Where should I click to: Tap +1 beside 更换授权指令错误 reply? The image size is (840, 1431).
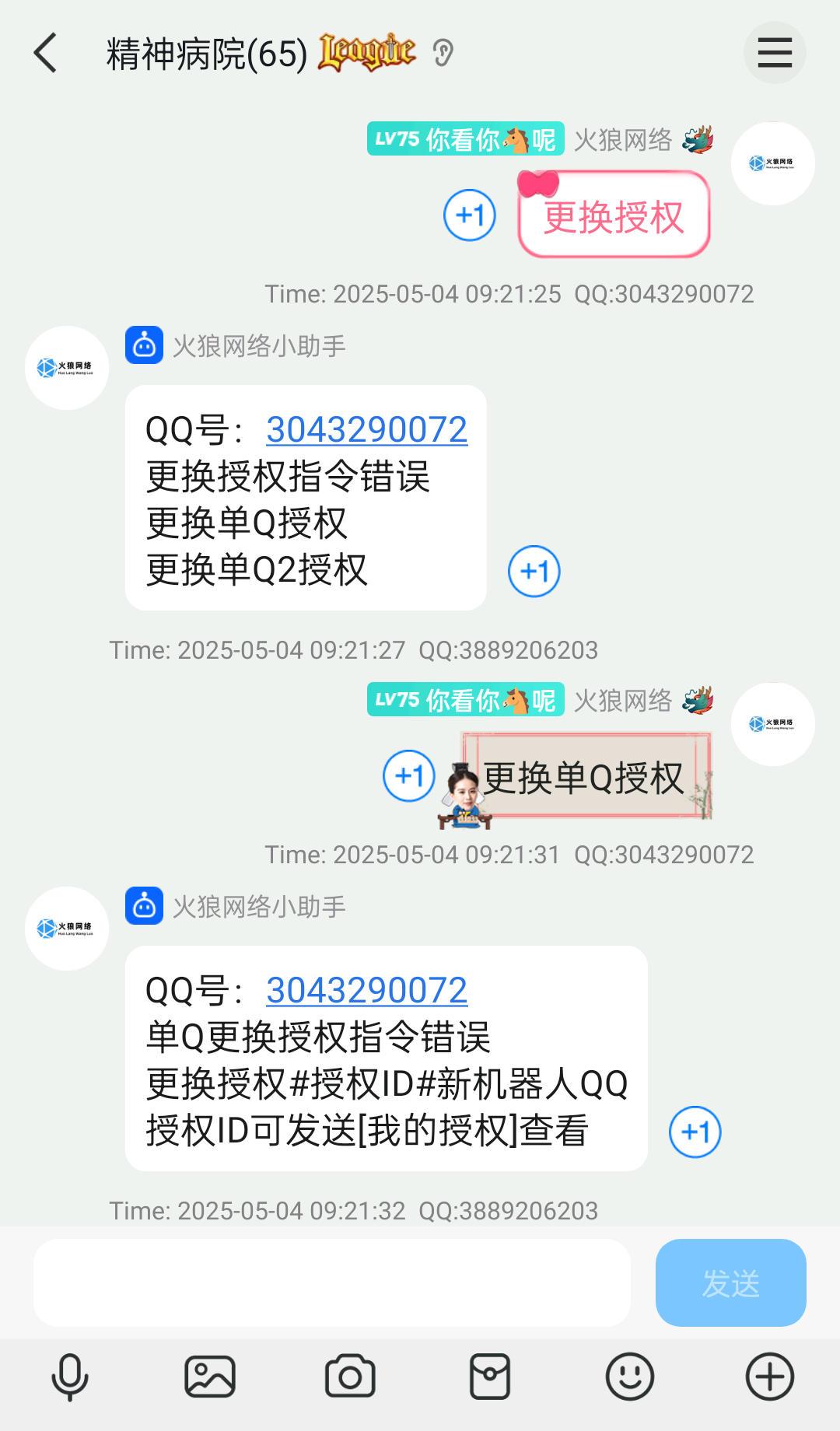(534, 571)
